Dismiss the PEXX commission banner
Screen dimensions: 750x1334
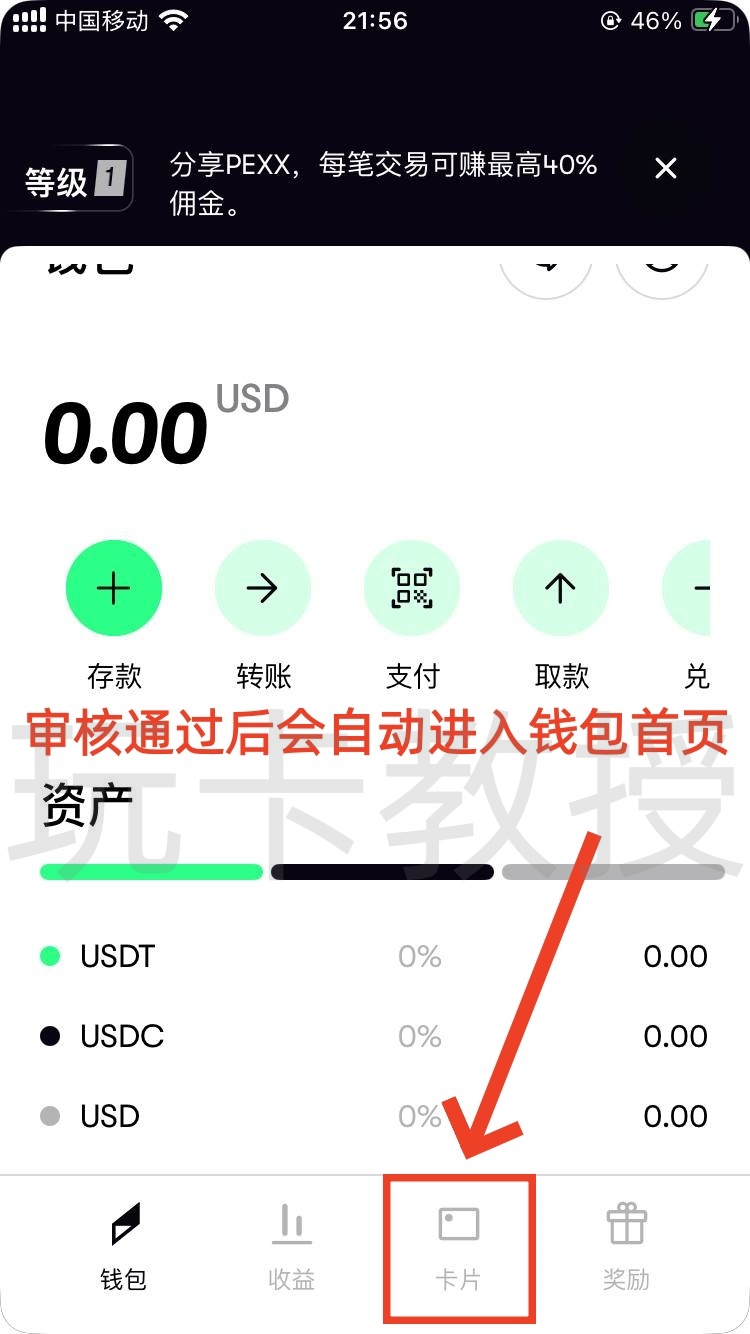point(666,168)
